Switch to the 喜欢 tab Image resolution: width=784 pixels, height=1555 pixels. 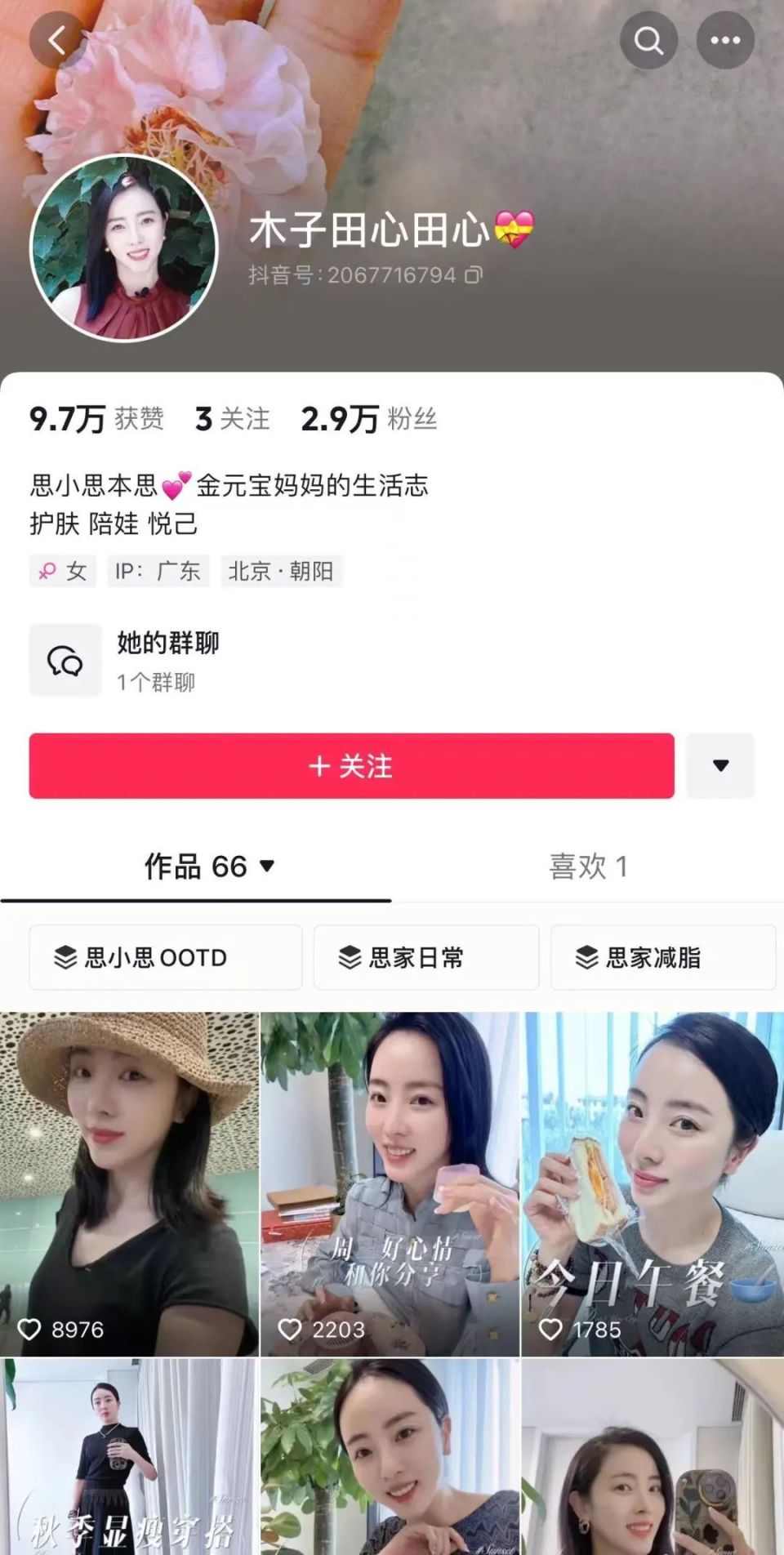pos(588,868)
